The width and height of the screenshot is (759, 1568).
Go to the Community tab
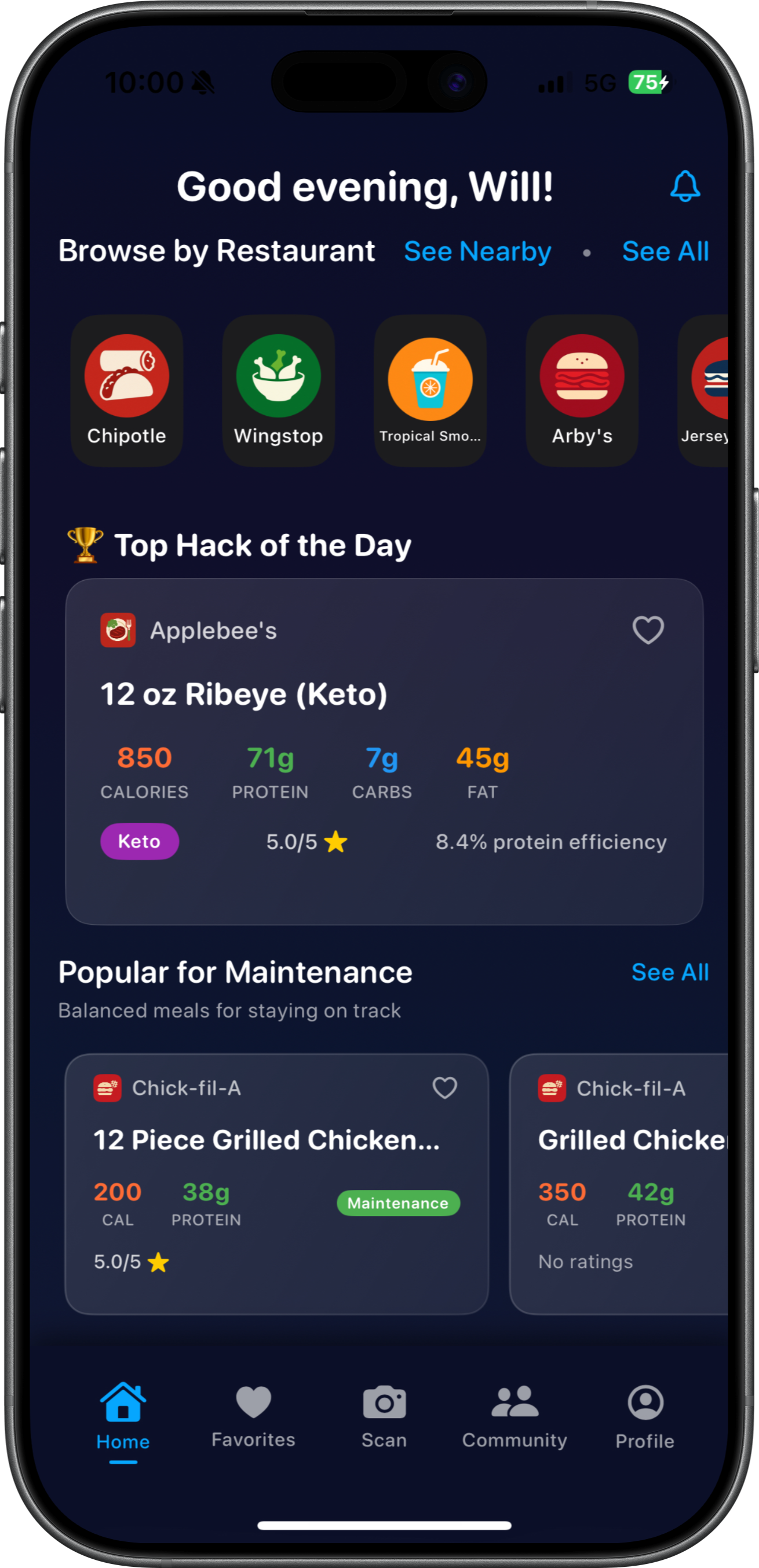514,1416
